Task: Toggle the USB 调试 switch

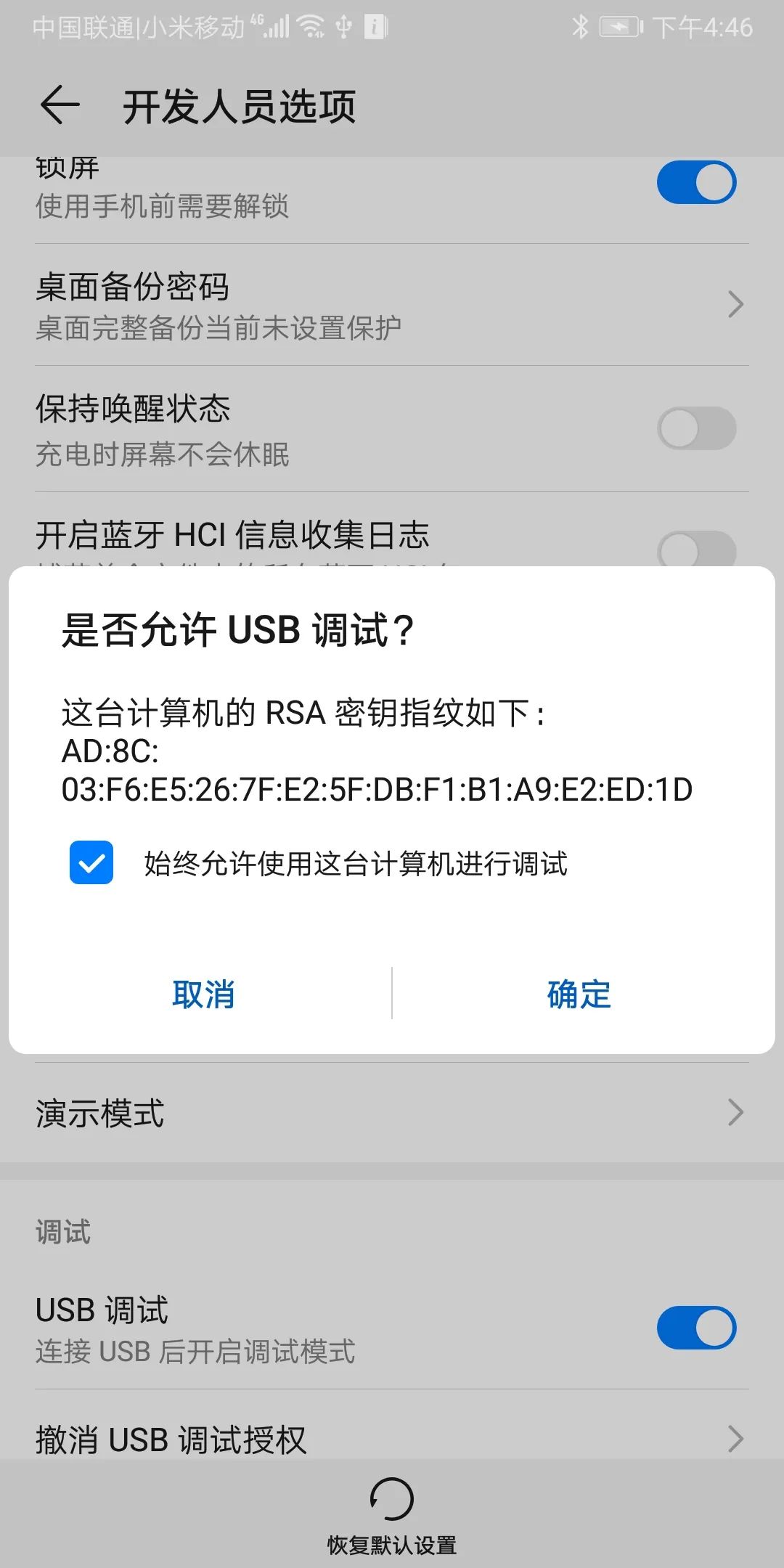Action: coord(696,1328)
